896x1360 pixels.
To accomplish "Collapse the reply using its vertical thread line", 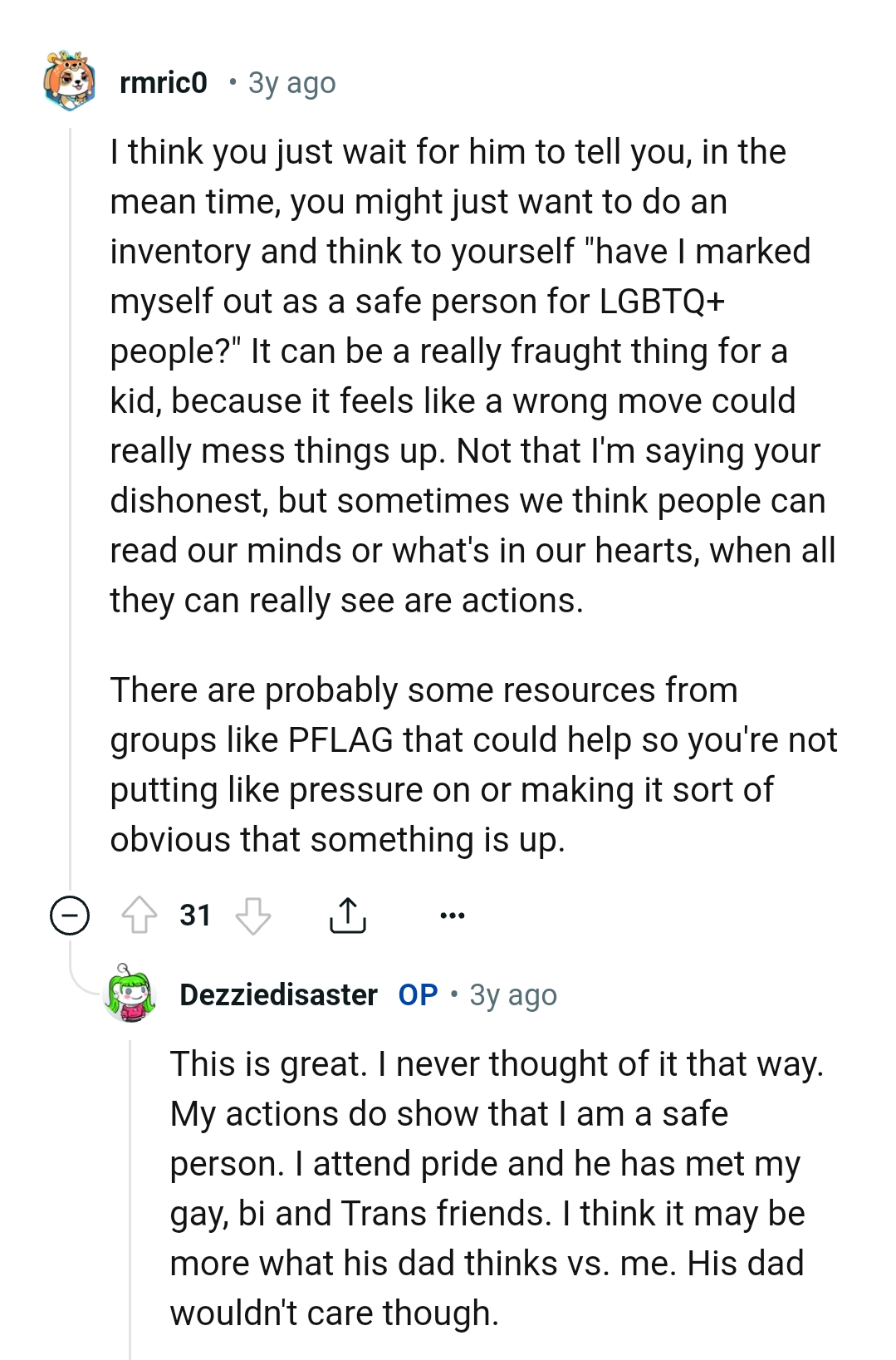I will [131, 1205].
